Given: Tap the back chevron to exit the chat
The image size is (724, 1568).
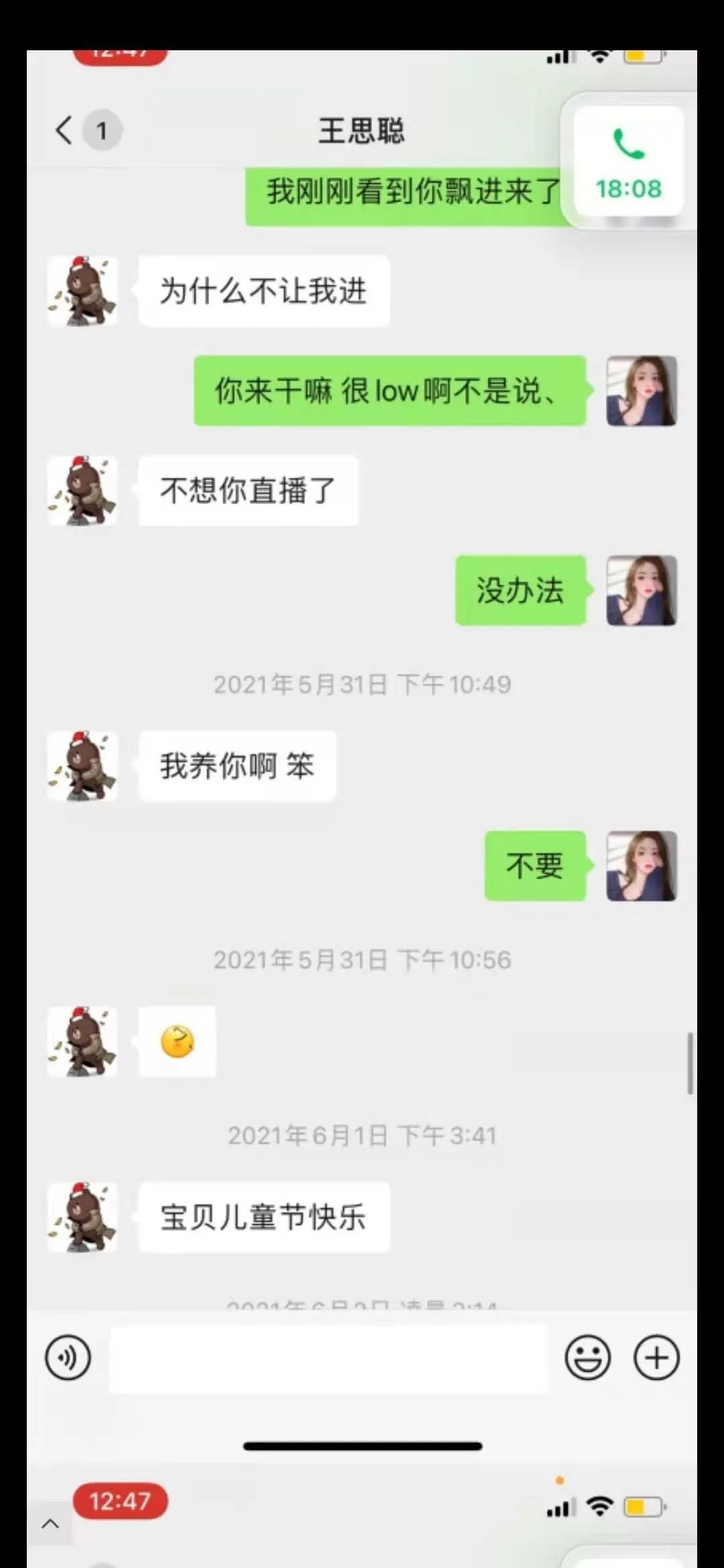Looking at the screenshot, I should pos(64,129).
